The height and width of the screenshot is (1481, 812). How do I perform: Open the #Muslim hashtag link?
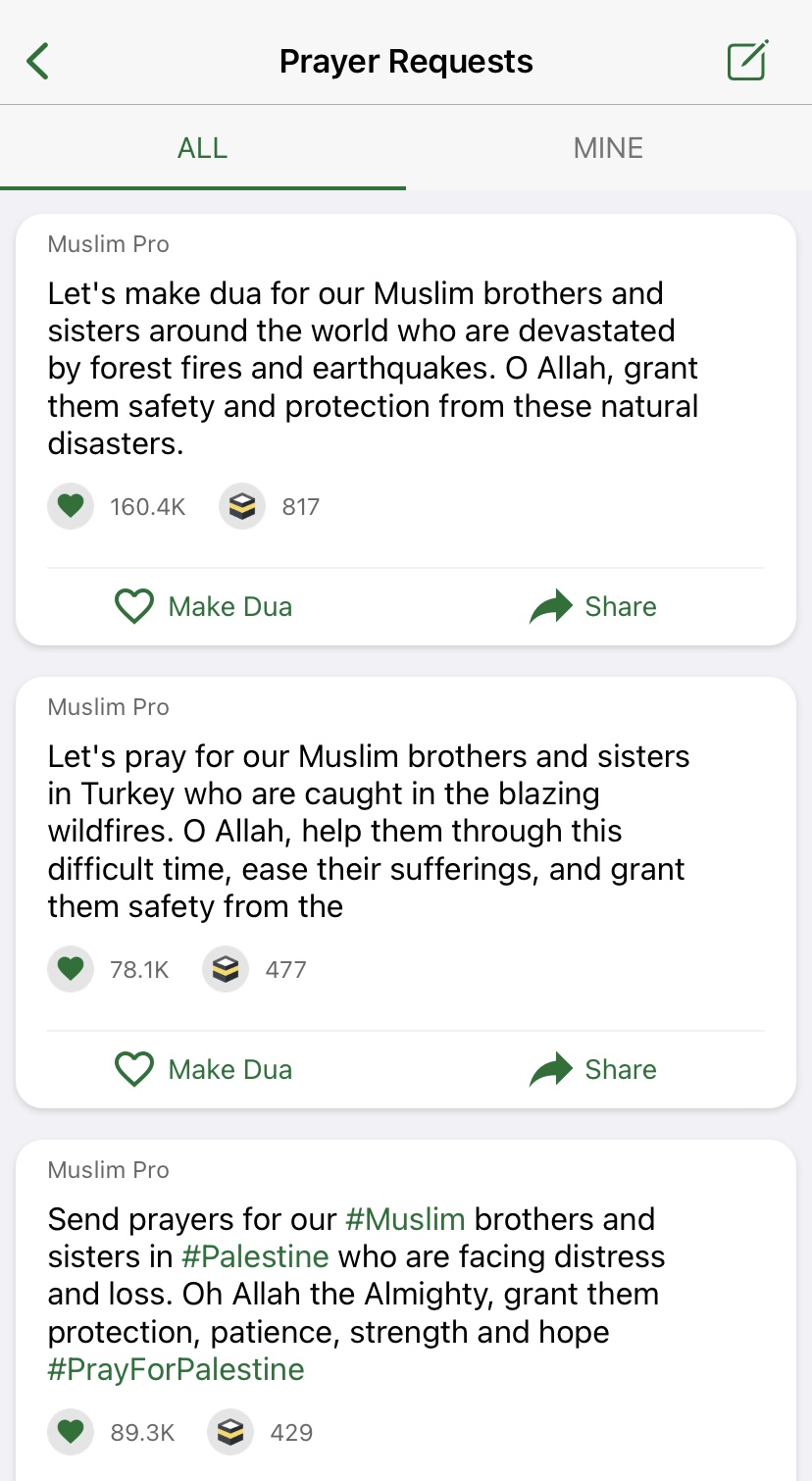pyautogui.click(x=405, y=1218)
